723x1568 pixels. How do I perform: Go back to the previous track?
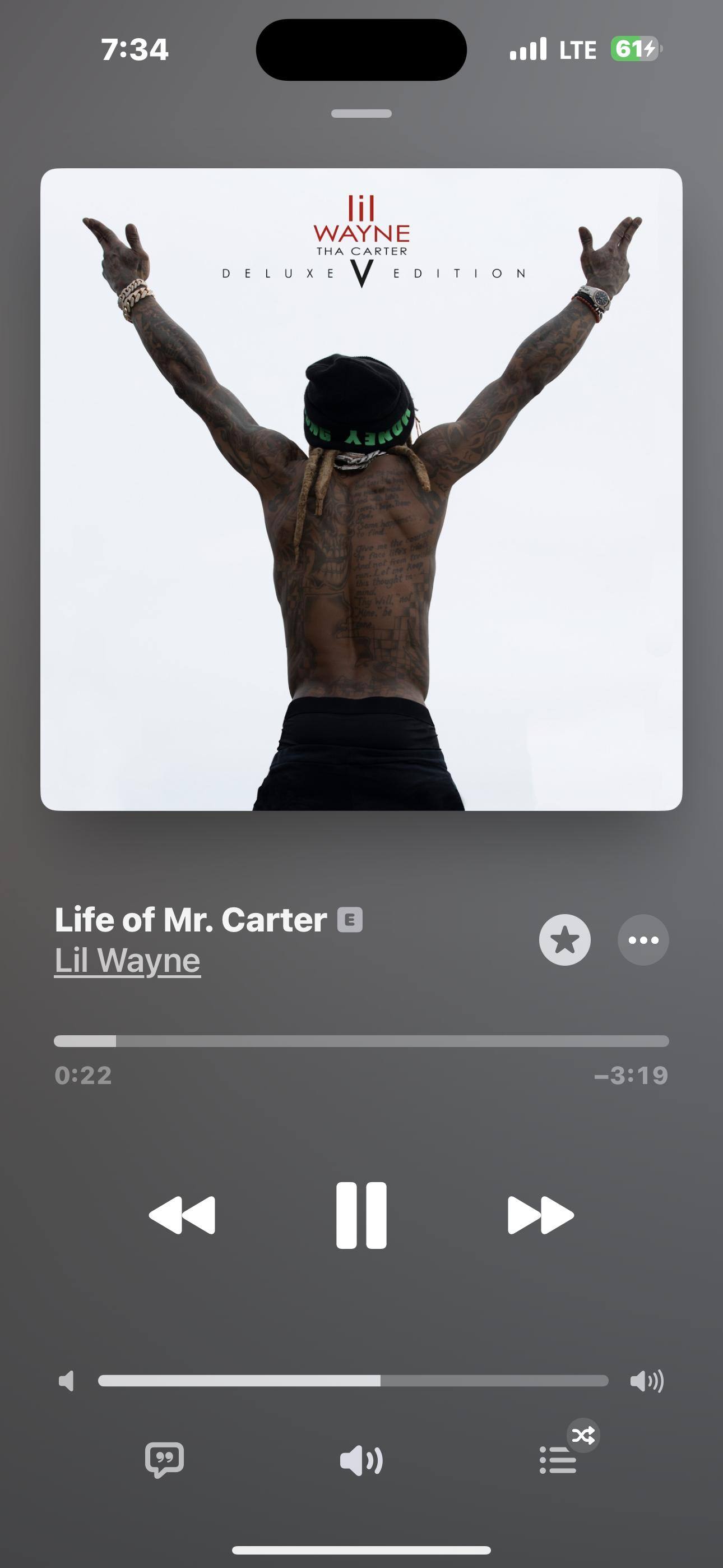click(x=182, y=1215)
